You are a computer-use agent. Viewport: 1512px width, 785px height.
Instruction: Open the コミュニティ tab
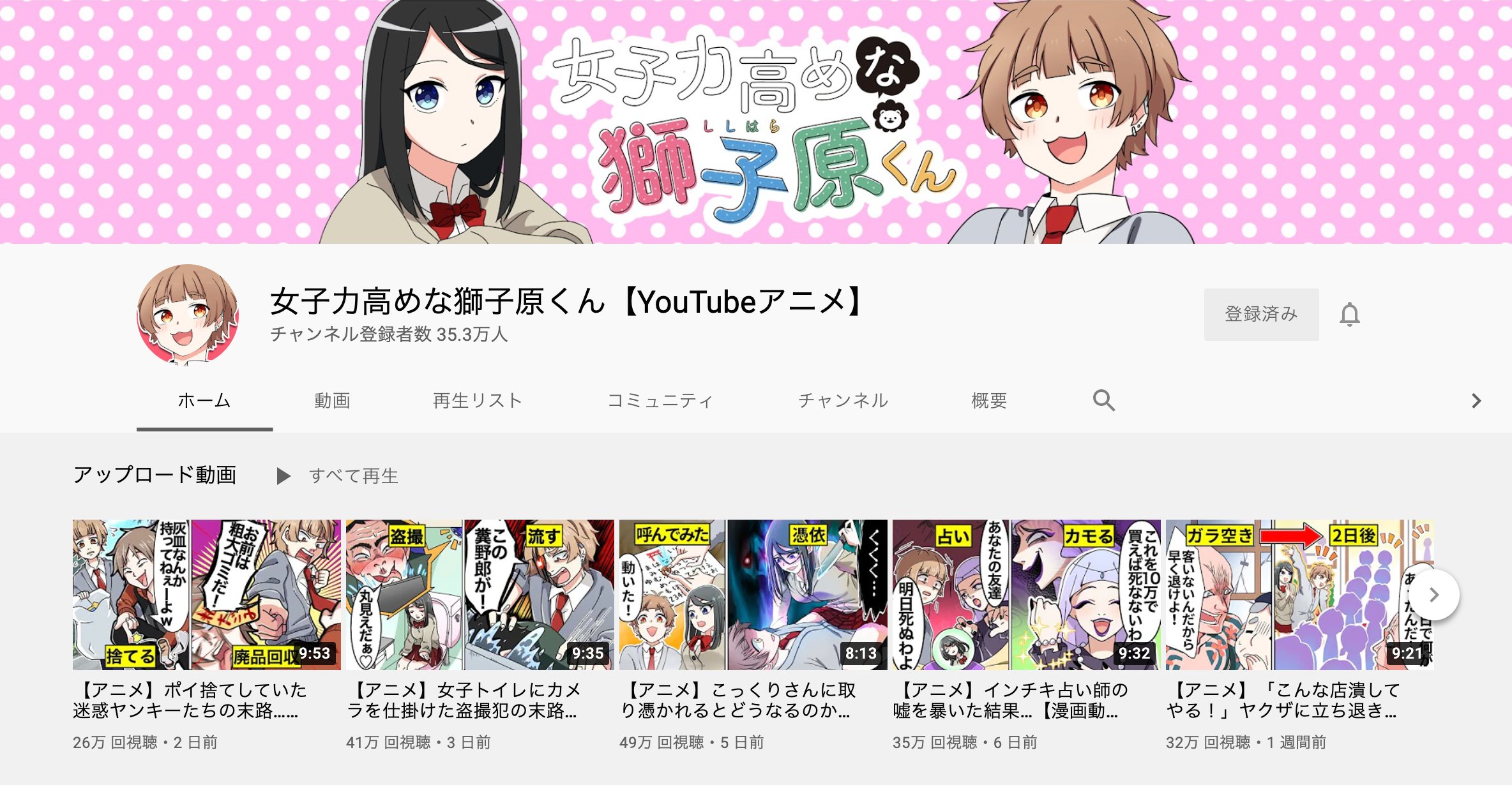pyautogui.click(x=660, y=401)
